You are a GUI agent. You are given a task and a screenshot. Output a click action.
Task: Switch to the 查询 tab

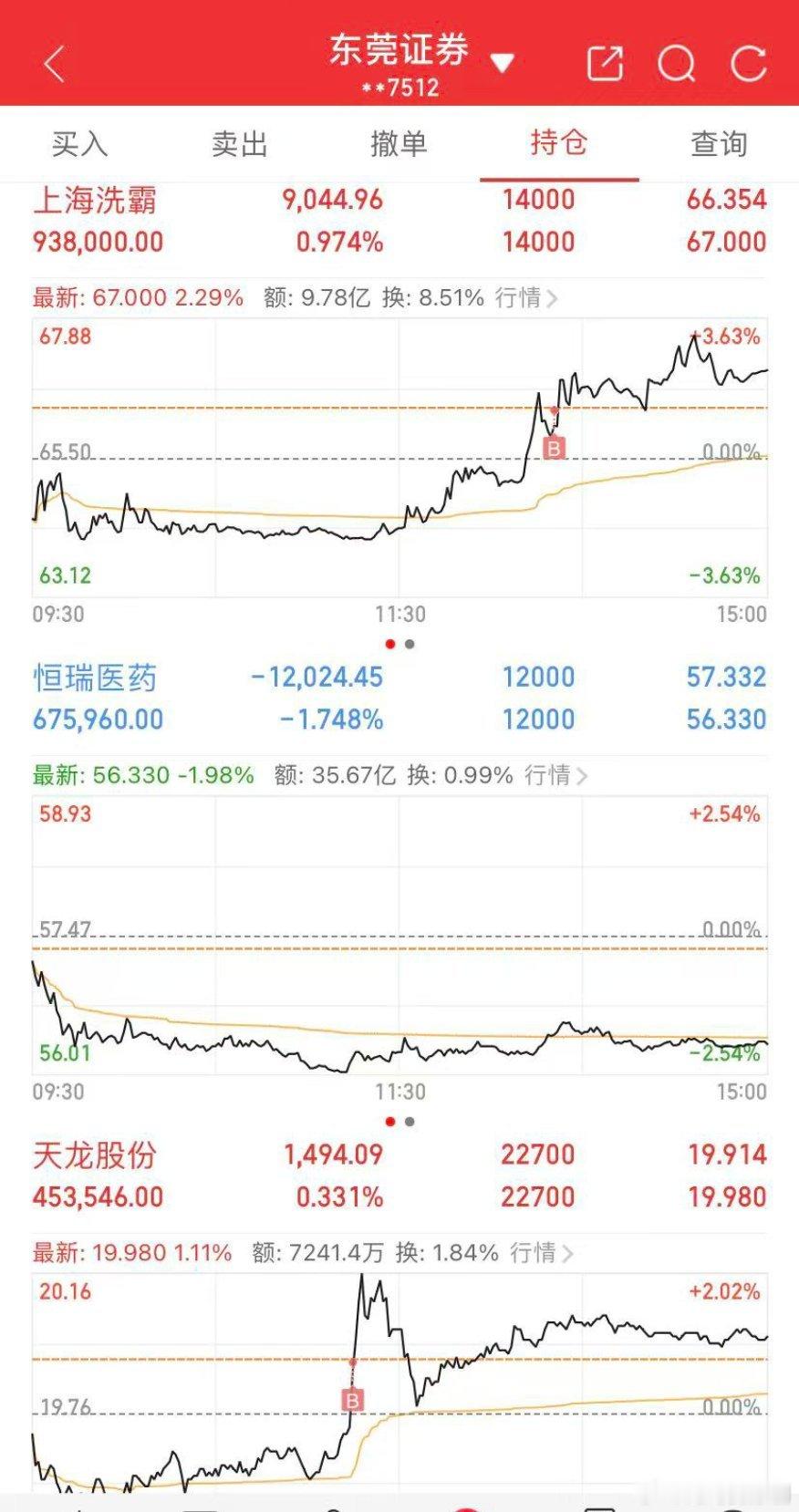click(x=719, y=144)
